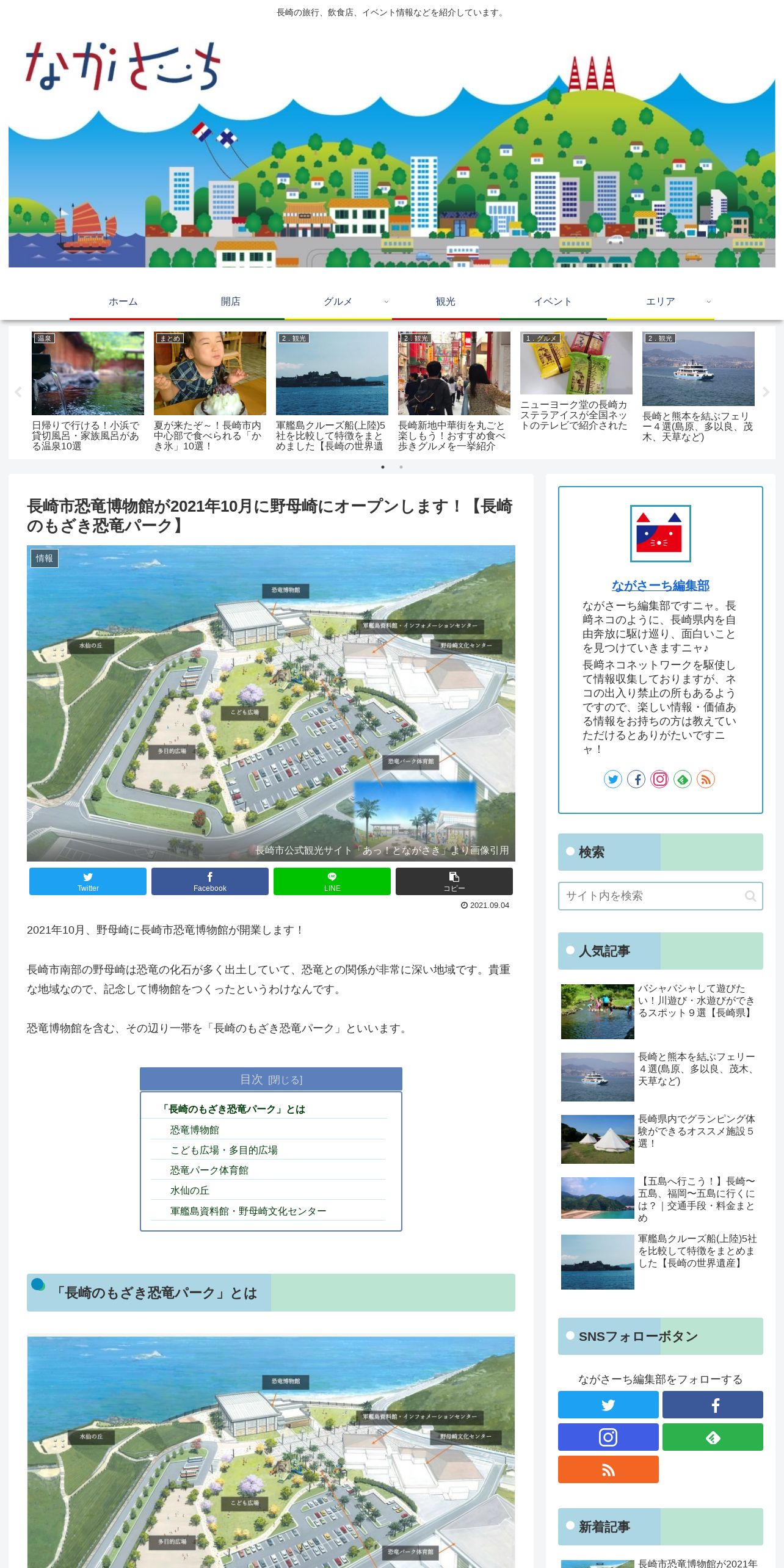The image size is (784, 1568).
Task: Go to the 開店 section
Action: 231,302
